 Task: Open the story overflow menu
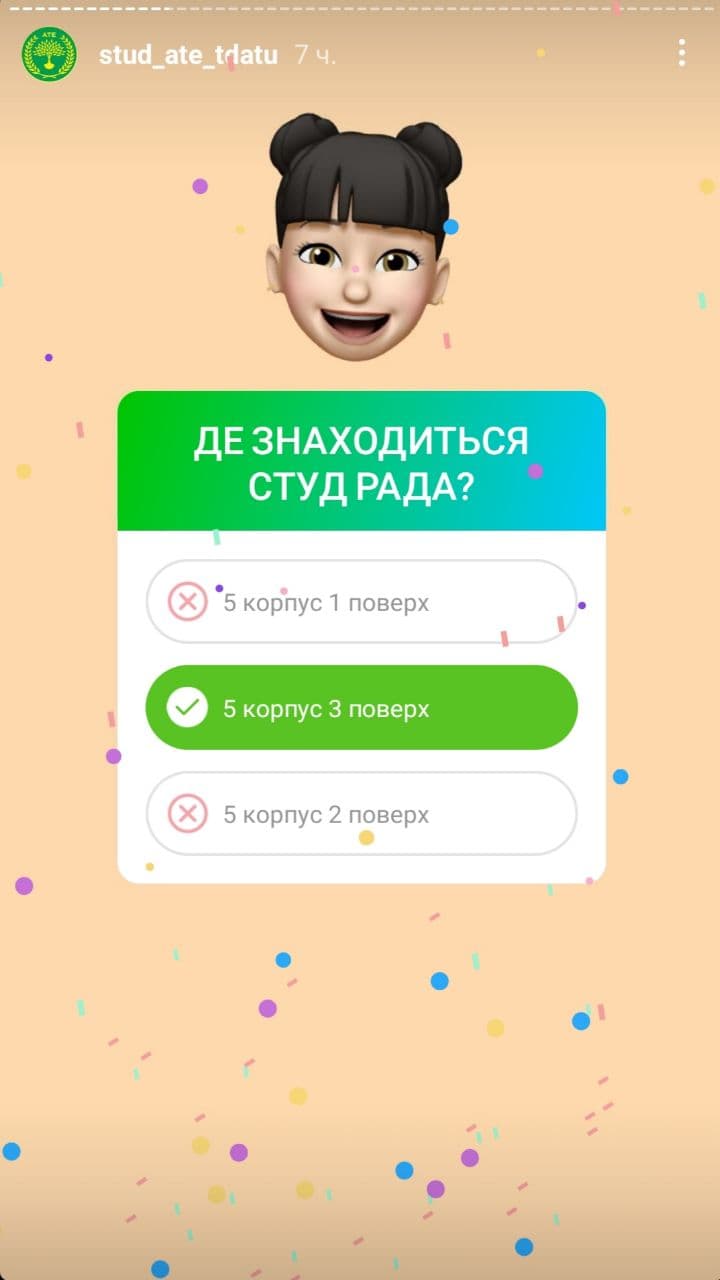click(x=681, y=54)
